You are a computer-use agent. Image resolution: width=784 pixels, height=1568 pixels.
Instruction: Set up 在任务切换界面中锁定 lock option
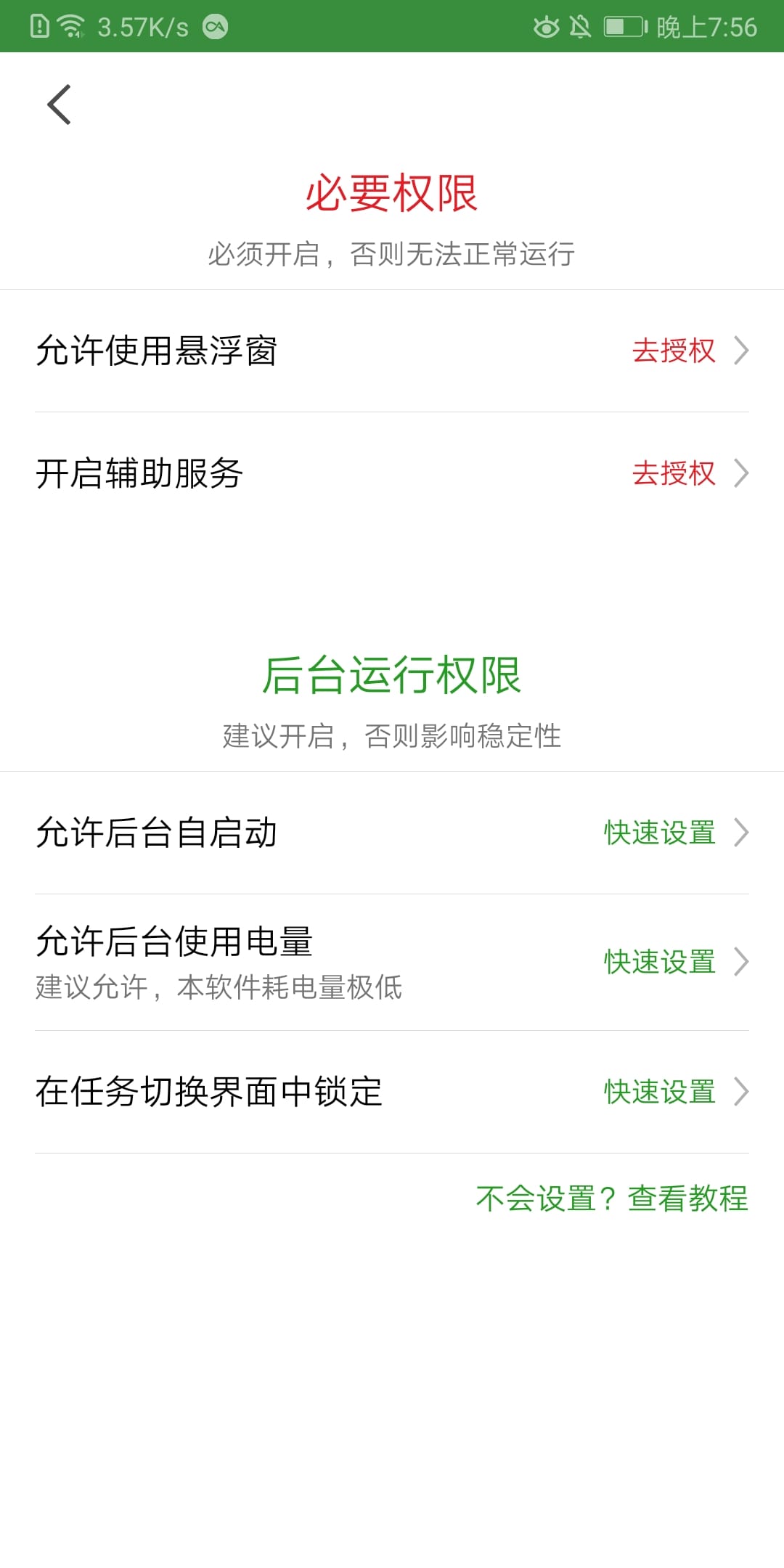pyautogui.click(x=392, y=1092)
